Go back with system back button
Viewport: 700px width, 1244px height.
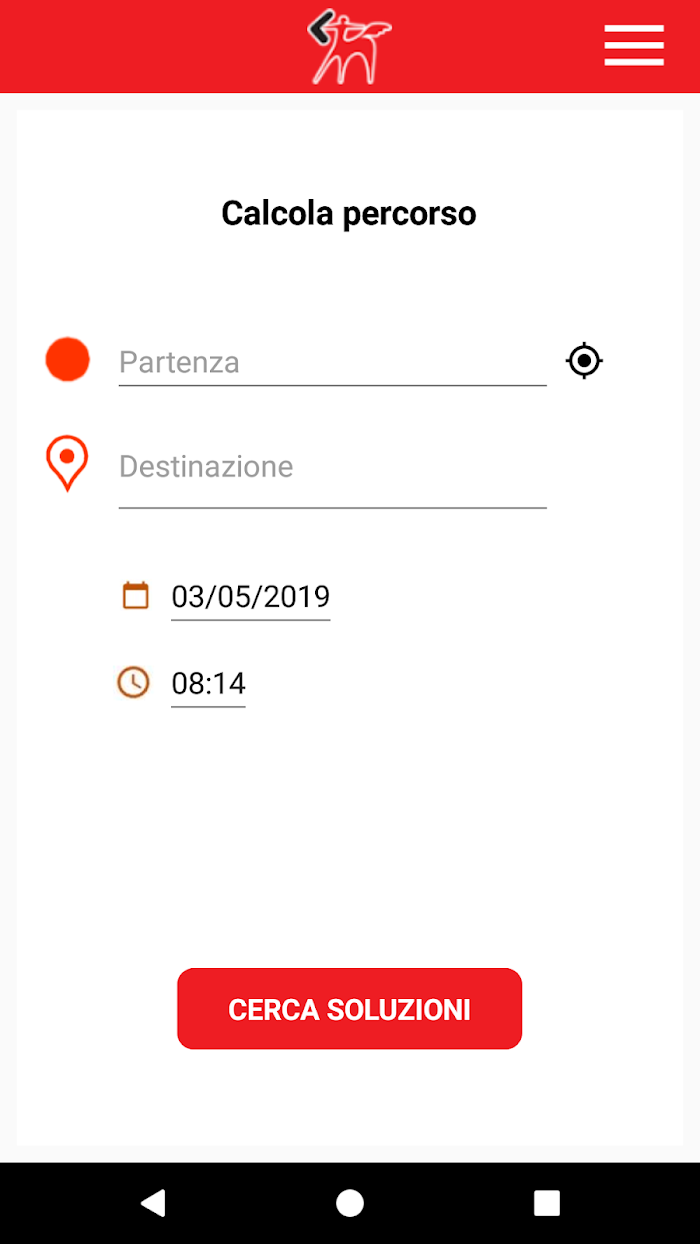coord(152,1203)
